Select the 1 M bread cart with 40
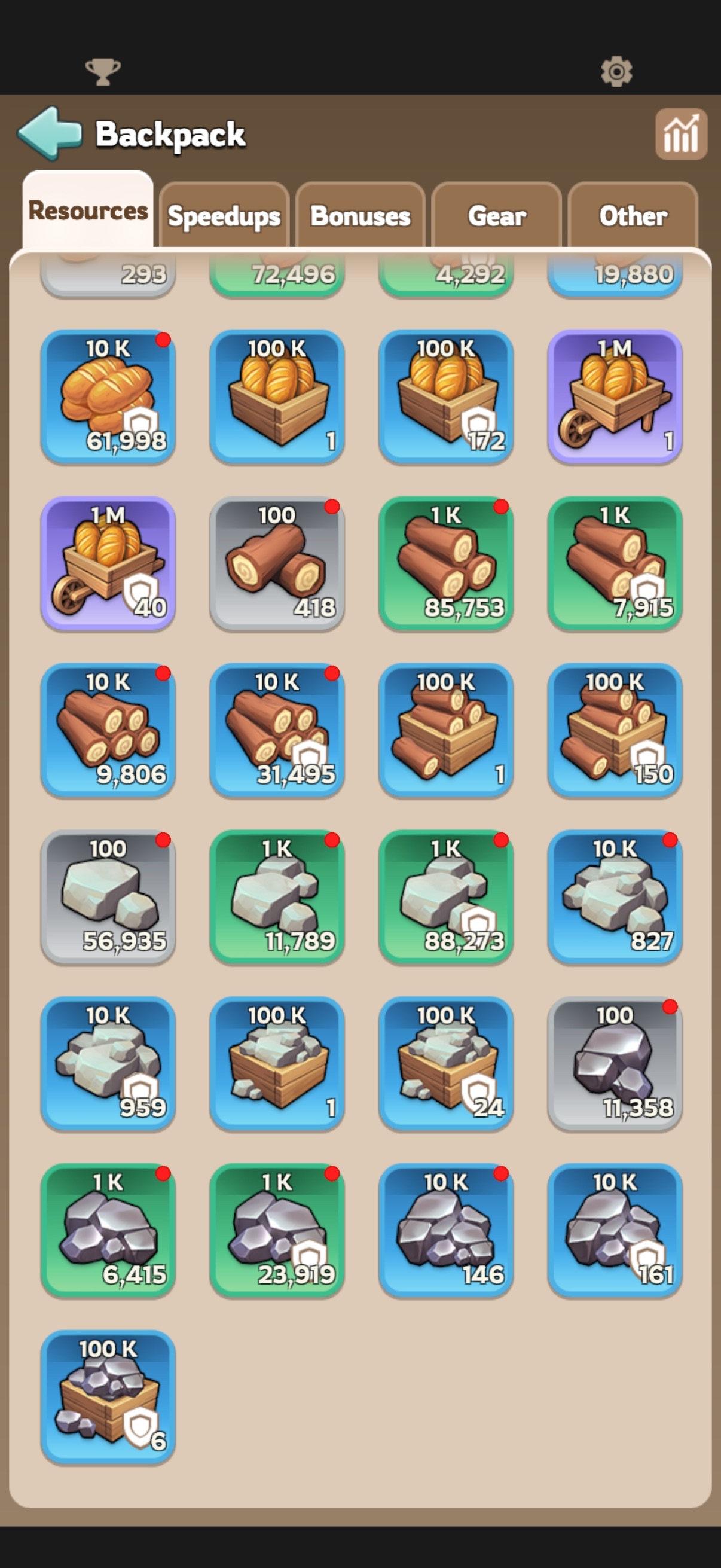721x1568 pixels. pyautogui.click(x=108, y=564)
